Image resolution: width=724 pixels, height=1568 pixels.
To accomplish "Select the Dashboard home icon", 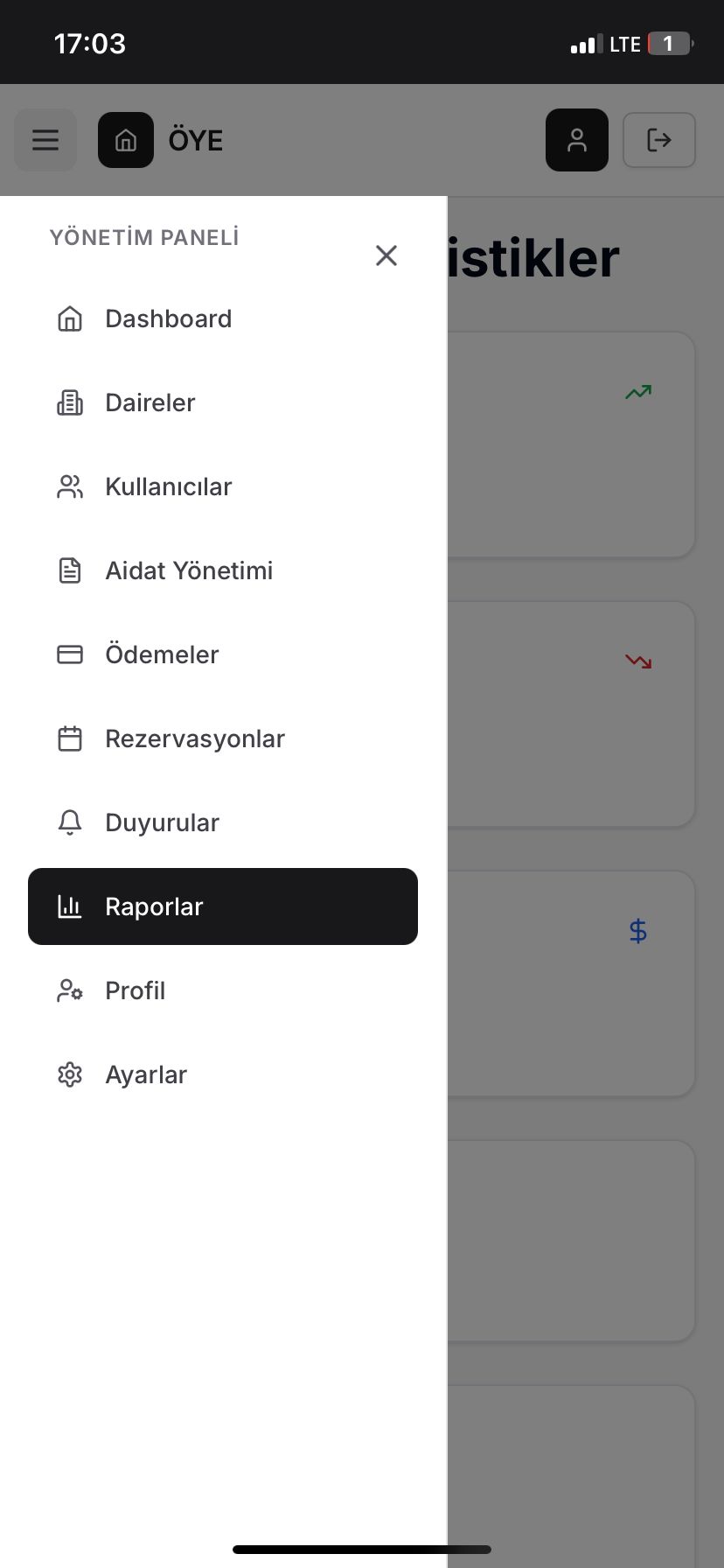I will click(69, 318).
